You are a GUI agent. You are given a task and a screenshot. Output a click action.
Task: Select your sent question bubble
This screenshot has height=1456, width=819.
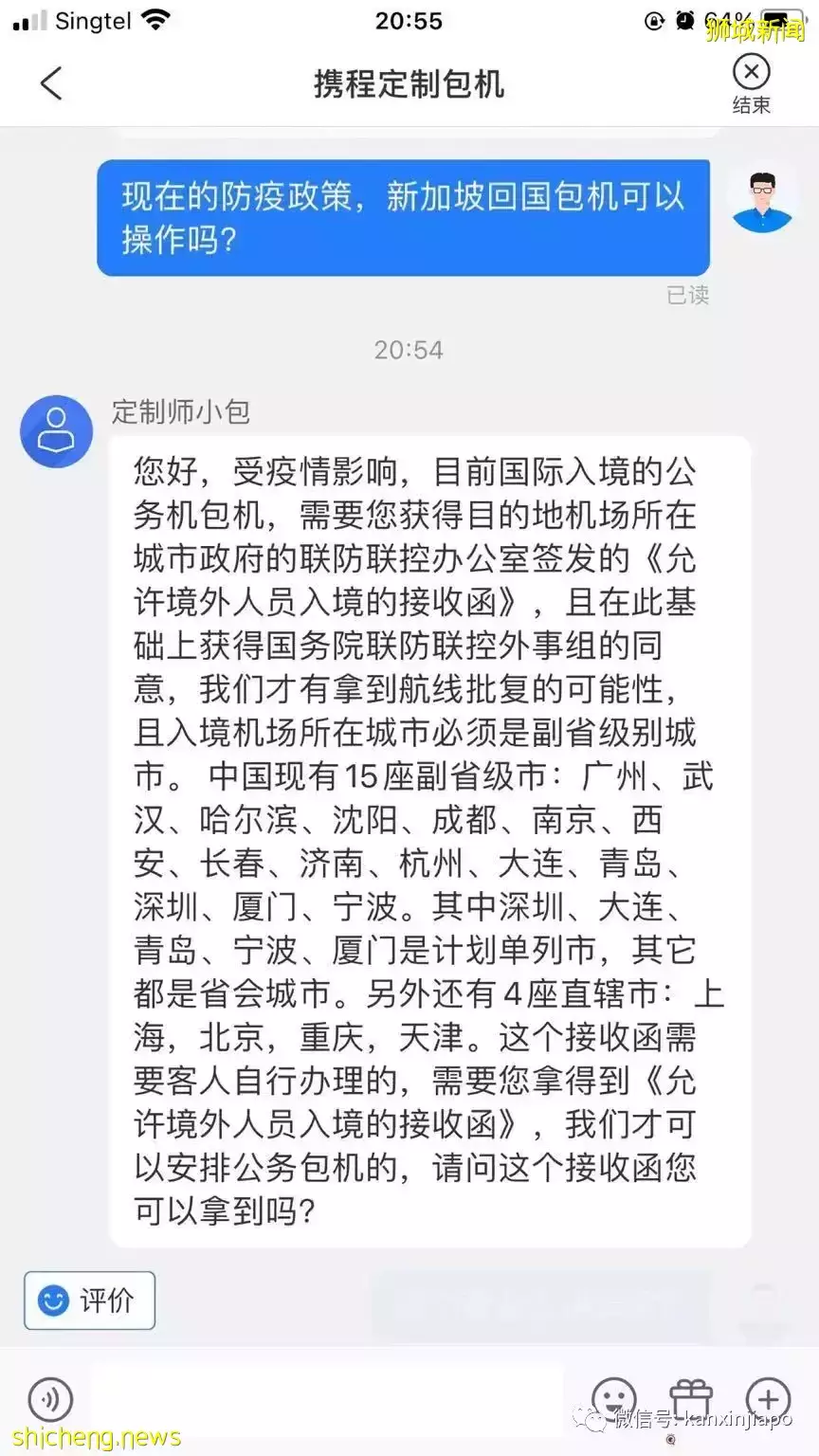[x=403, y=217]
